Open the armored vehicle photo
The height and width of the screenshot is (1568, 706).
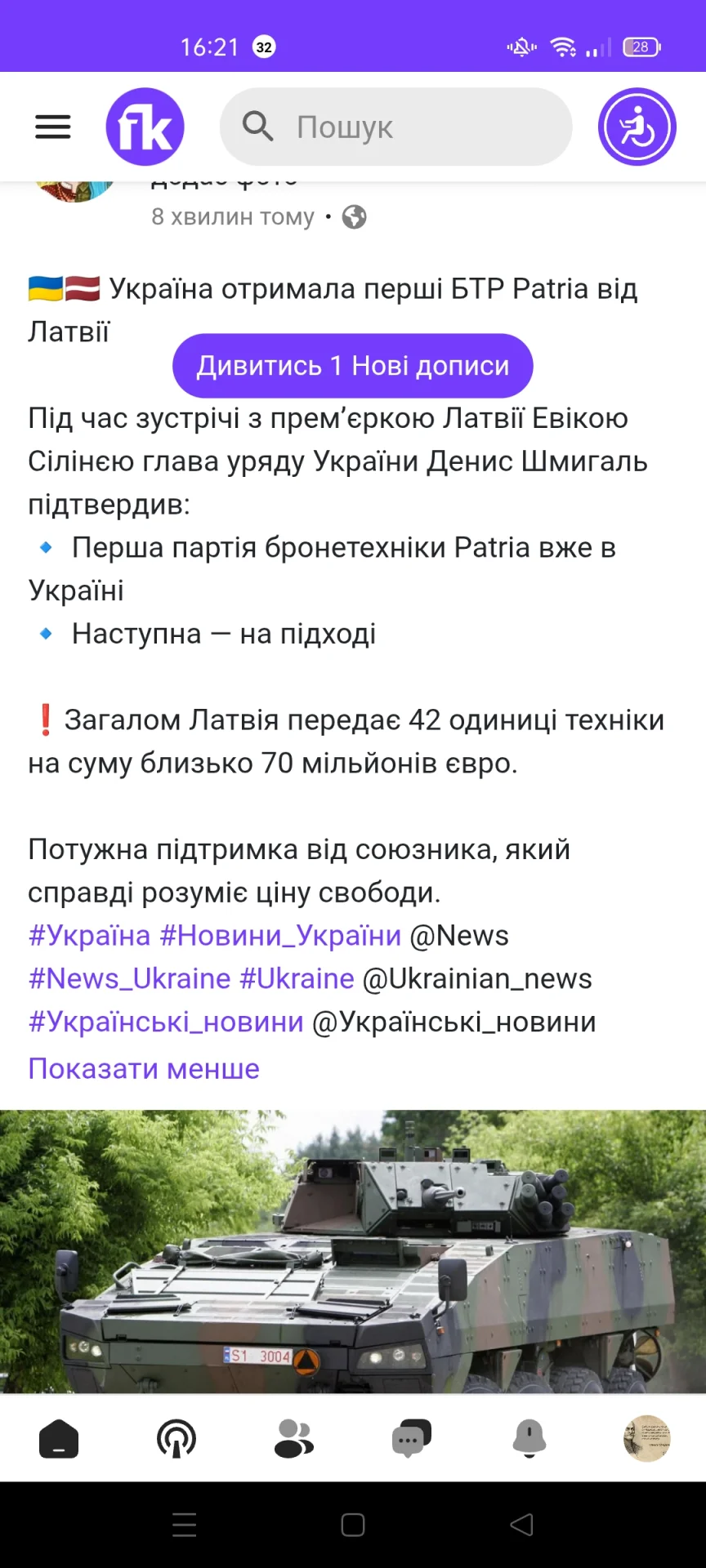pyautogui.click(x=353, y=1249)
